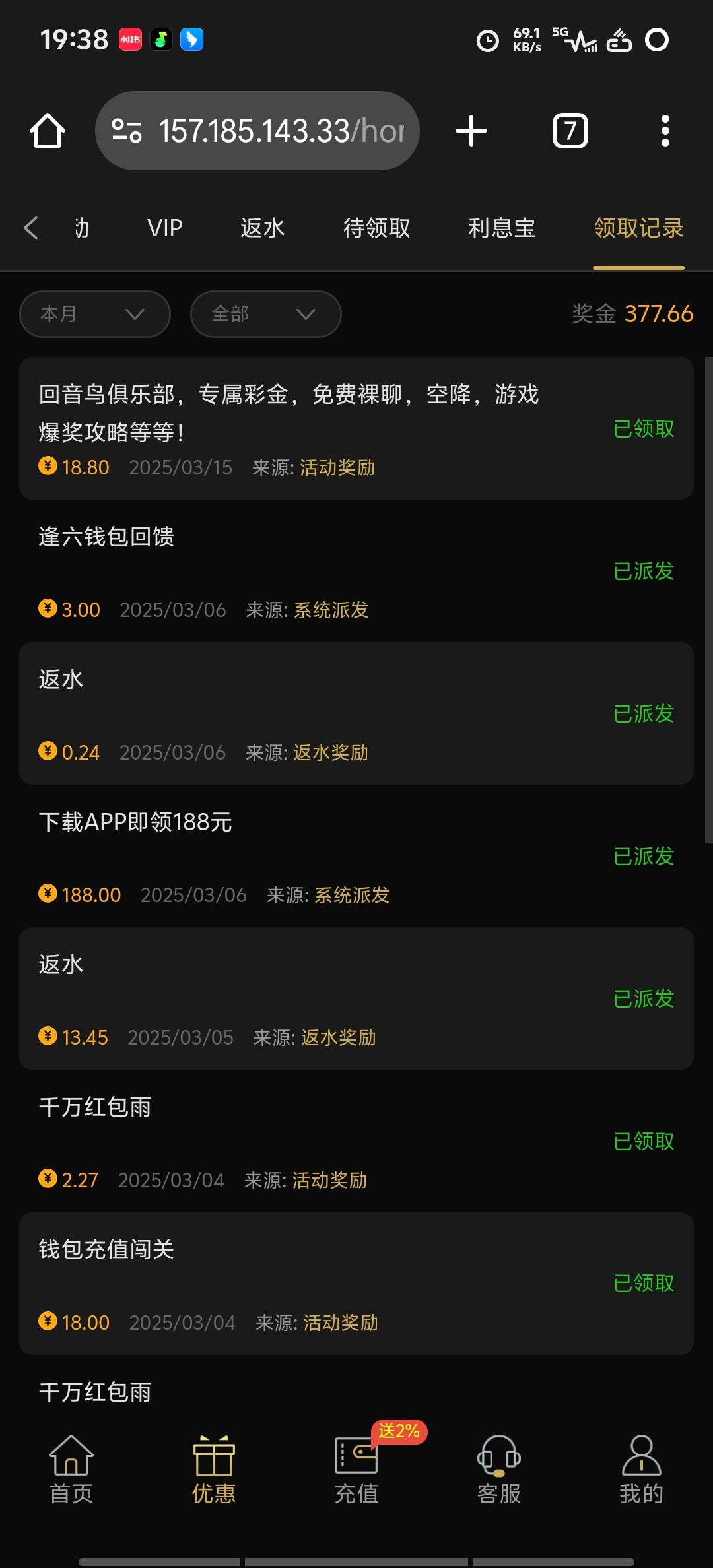Tap the browser home icon
Screen dimensions: 713x1568
(x=48, y=131)
